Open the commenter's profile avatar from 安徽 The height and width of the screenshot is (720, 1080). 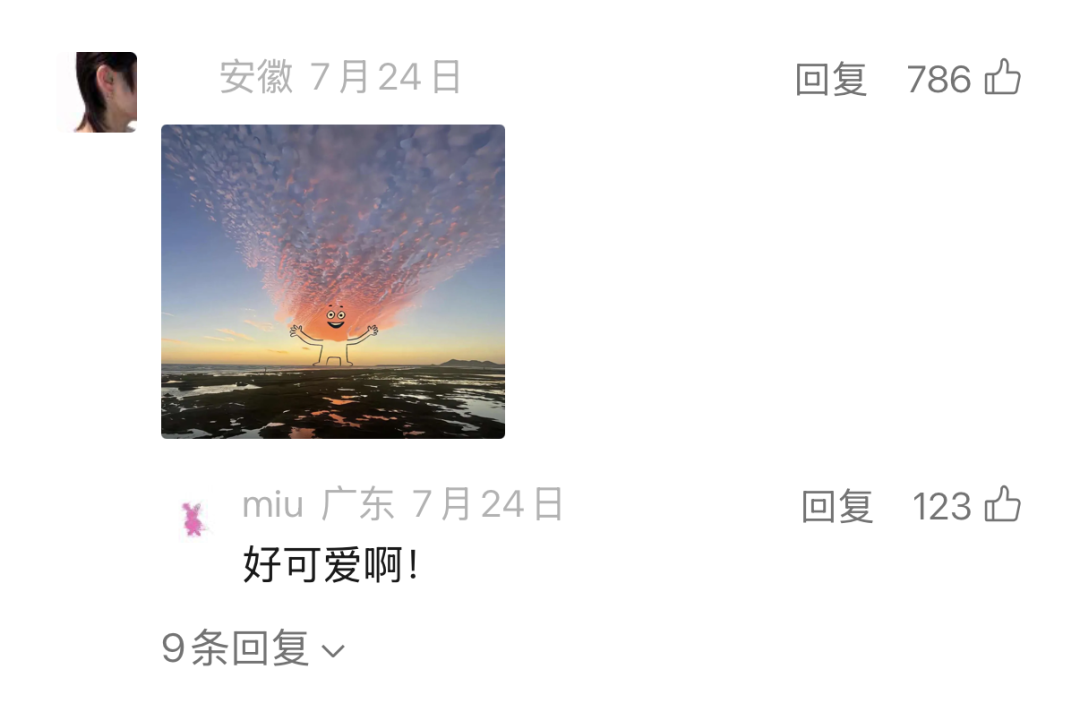(x=104, y=92)
